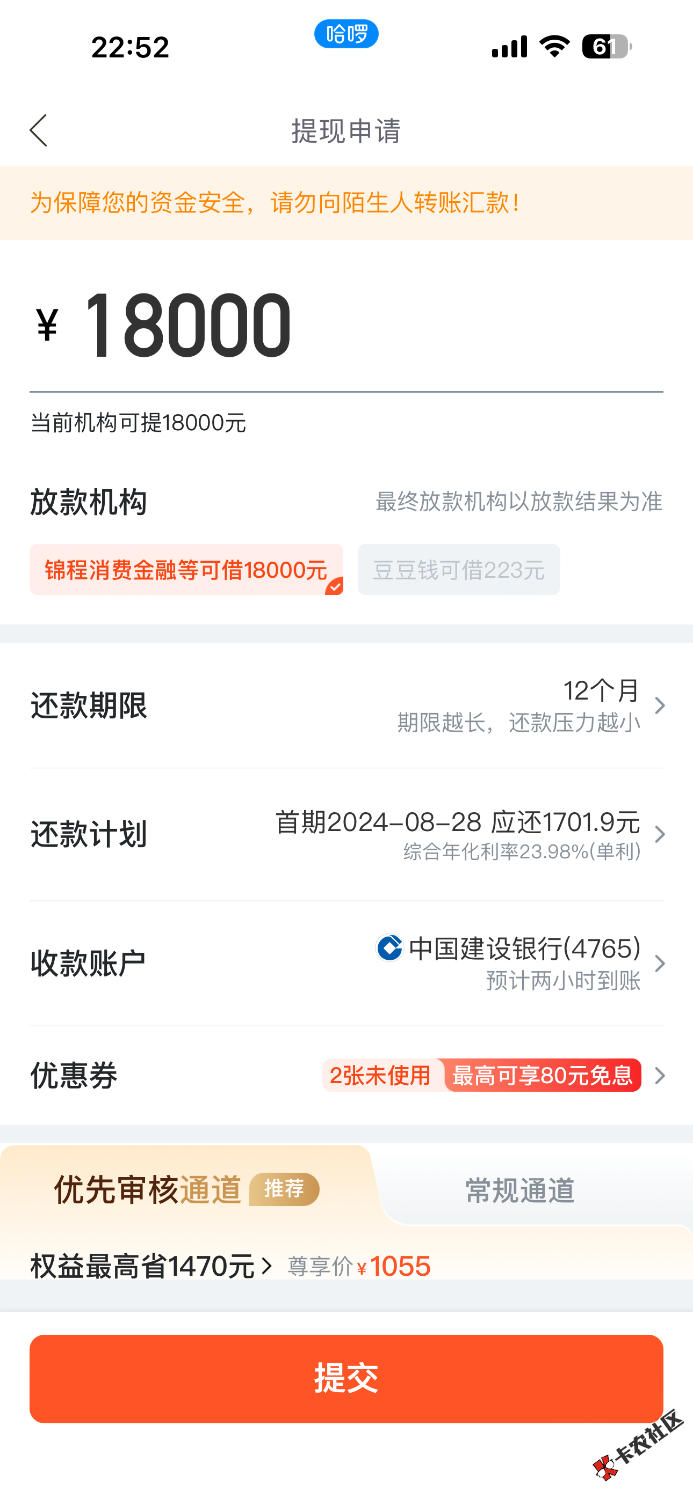The image size is (693, 1500).
Task: Tap the 提交 submit button
Action: coord(346,1378)
